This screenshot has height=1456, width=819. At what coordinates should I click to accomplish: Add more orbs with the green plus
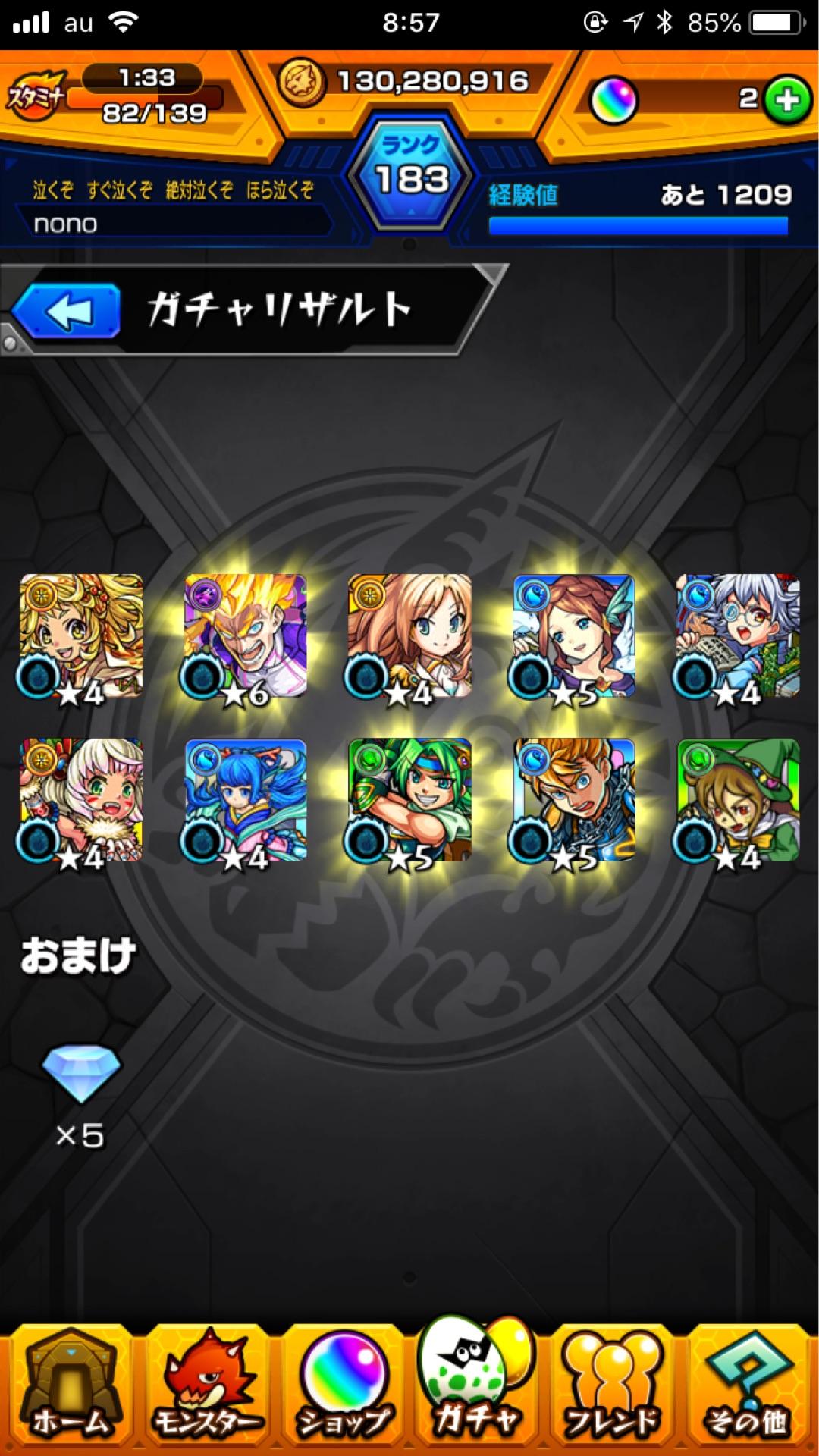coord(786,99)
